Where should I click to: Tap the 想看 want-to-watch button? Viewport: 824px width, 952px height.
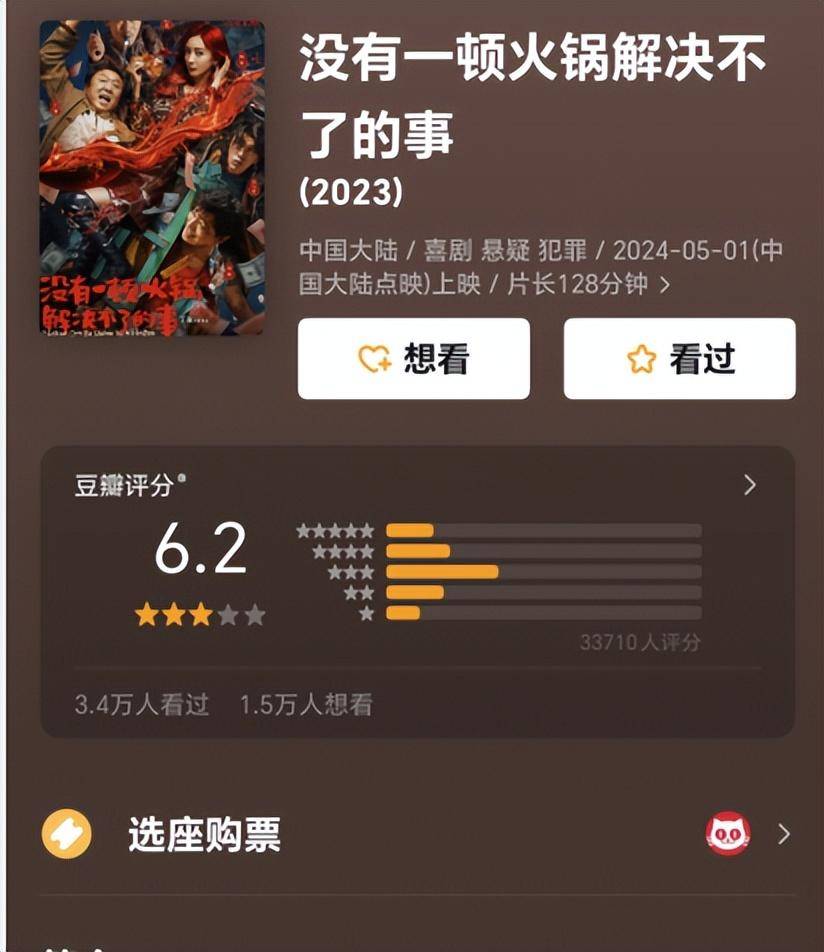[x=413, y=359]
